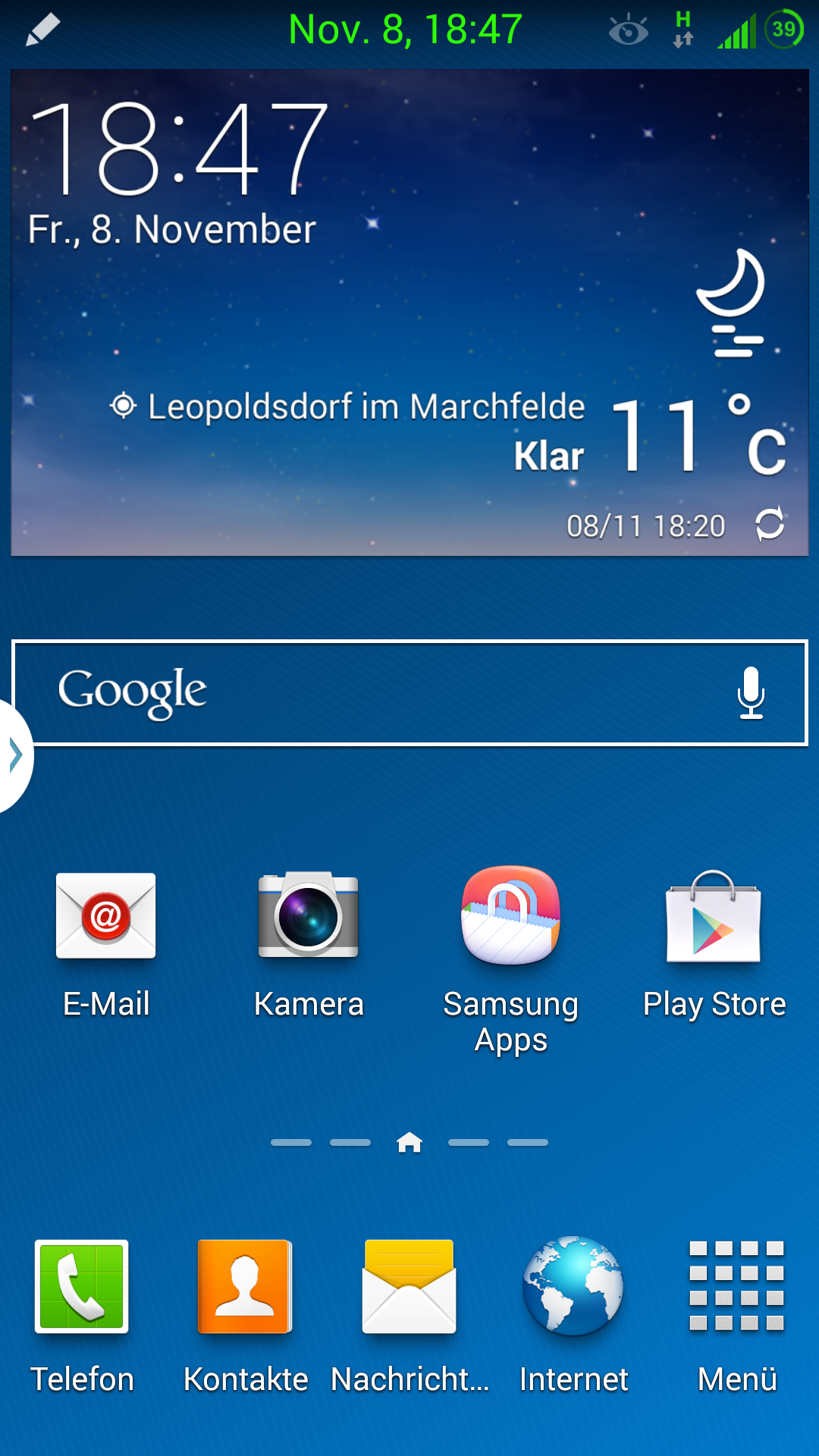Open the Play Store
Viewport: 819px width, 1456px height.
click(x=714, y=945)
